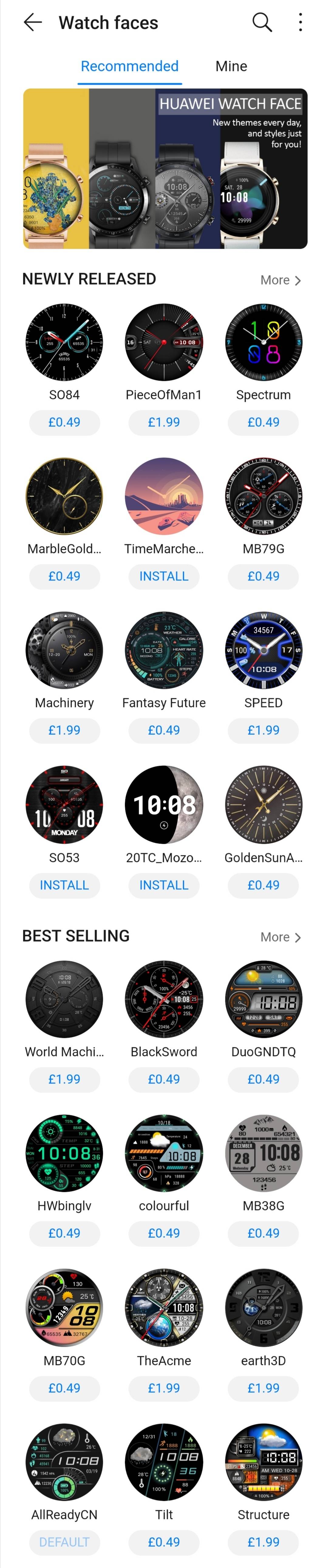Viewport: 328px width, 1568px height.
Task: Switch to the Mine tab
Action: tap(231, 66)
